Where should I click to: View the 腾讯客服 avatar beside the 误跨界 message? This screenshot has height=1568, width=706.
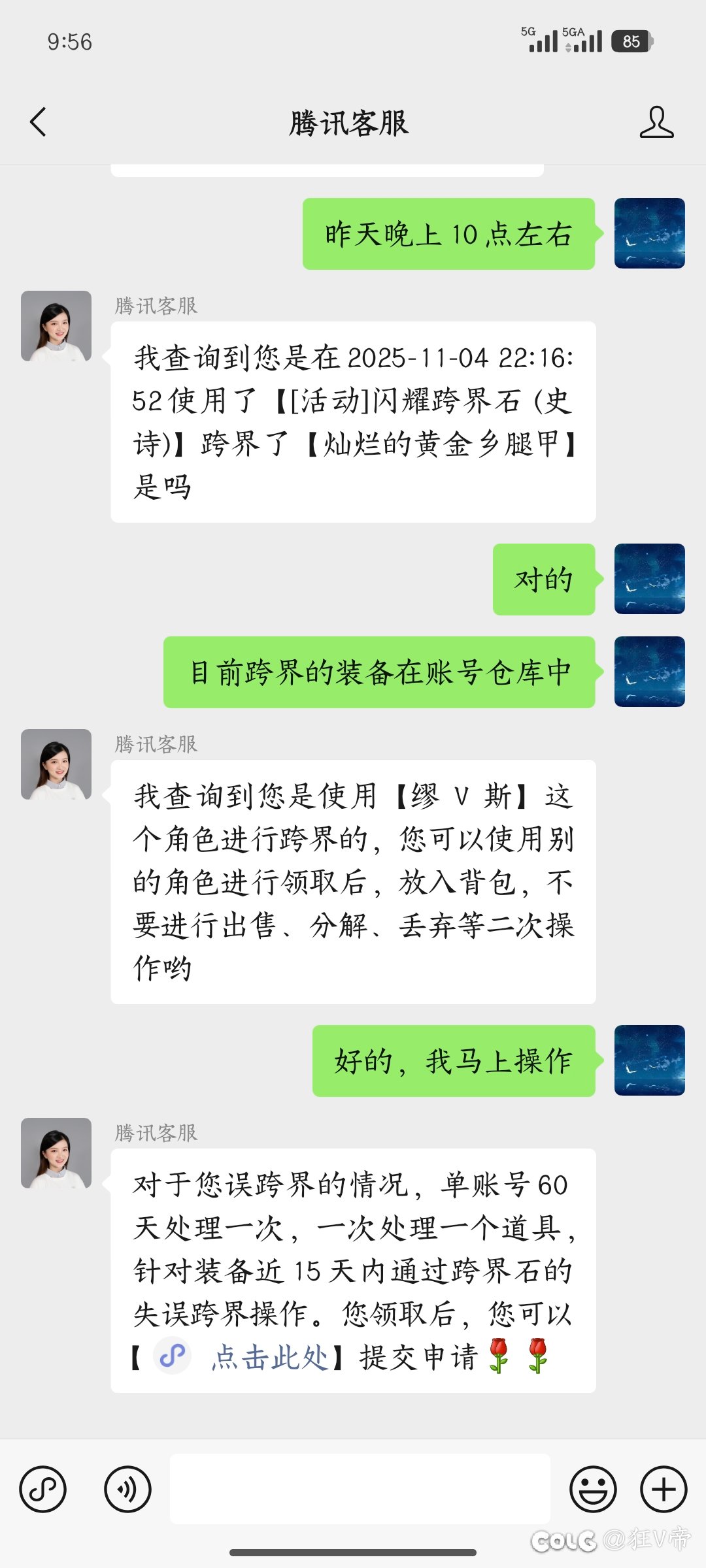coord(56,1153)
